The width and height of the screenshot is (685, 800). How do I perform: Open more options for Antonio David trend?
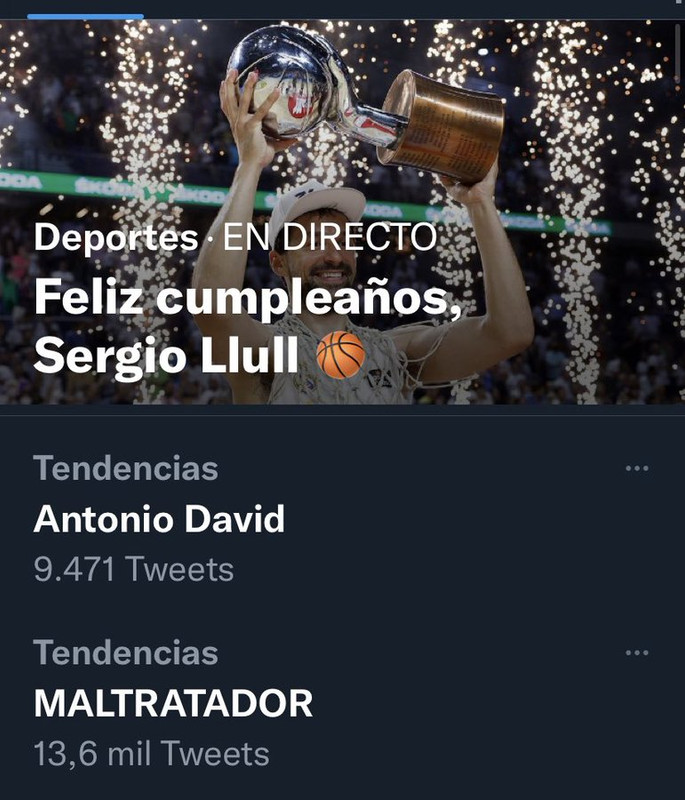point(636,468)
